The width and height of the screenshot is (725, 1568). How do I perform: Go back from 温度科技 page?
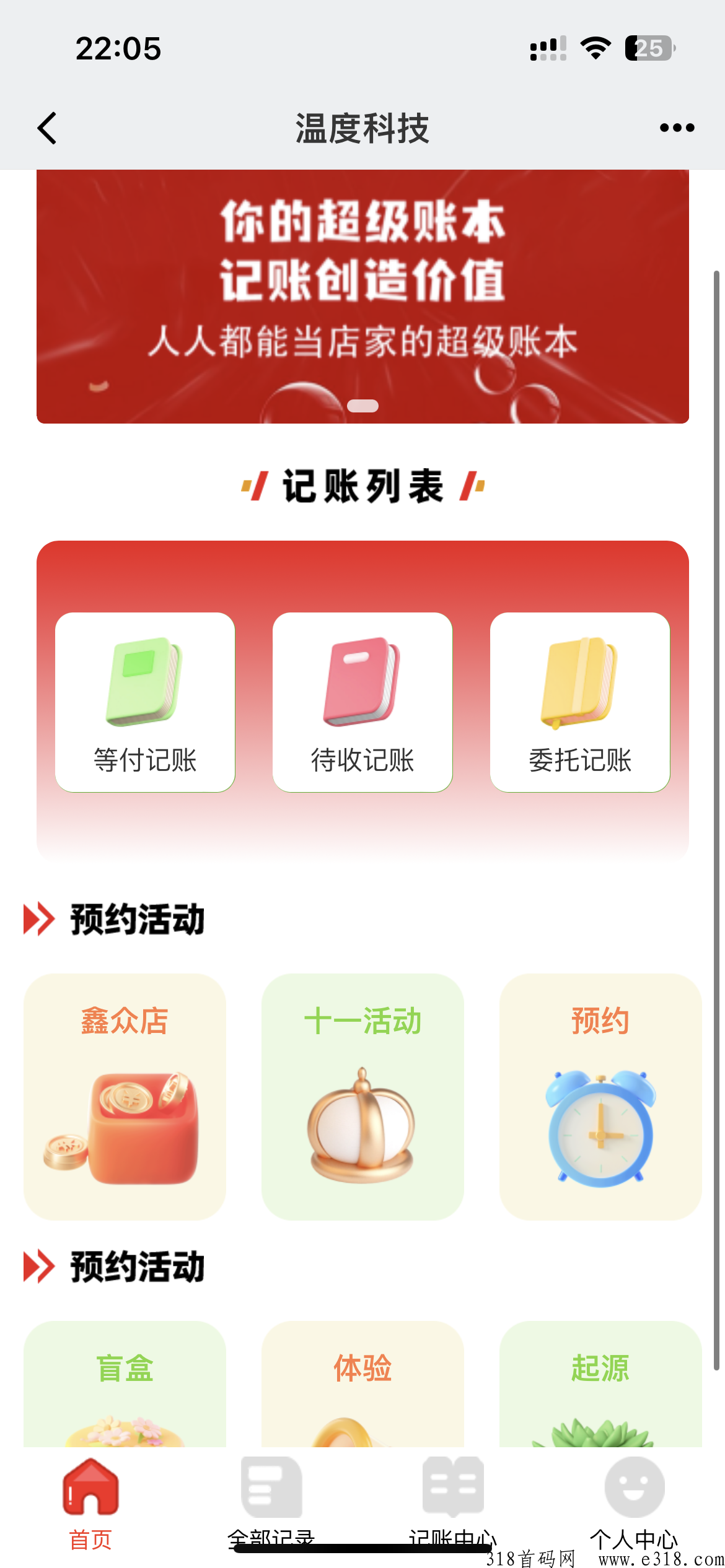point(47,128)
